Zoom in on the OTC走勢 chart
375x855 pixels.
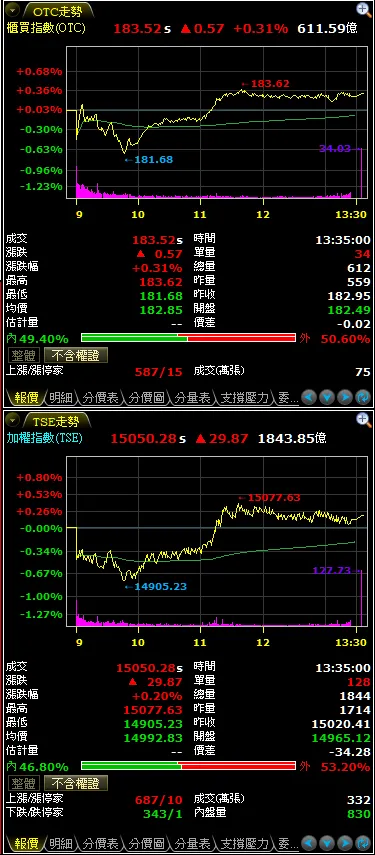tap(364, 9)
